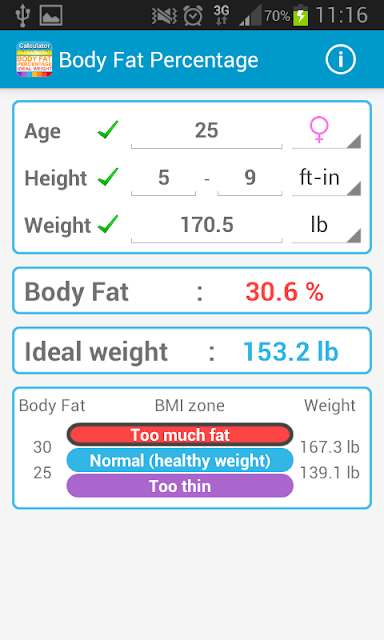Edit the height inches field showing 9

[250, 178]
